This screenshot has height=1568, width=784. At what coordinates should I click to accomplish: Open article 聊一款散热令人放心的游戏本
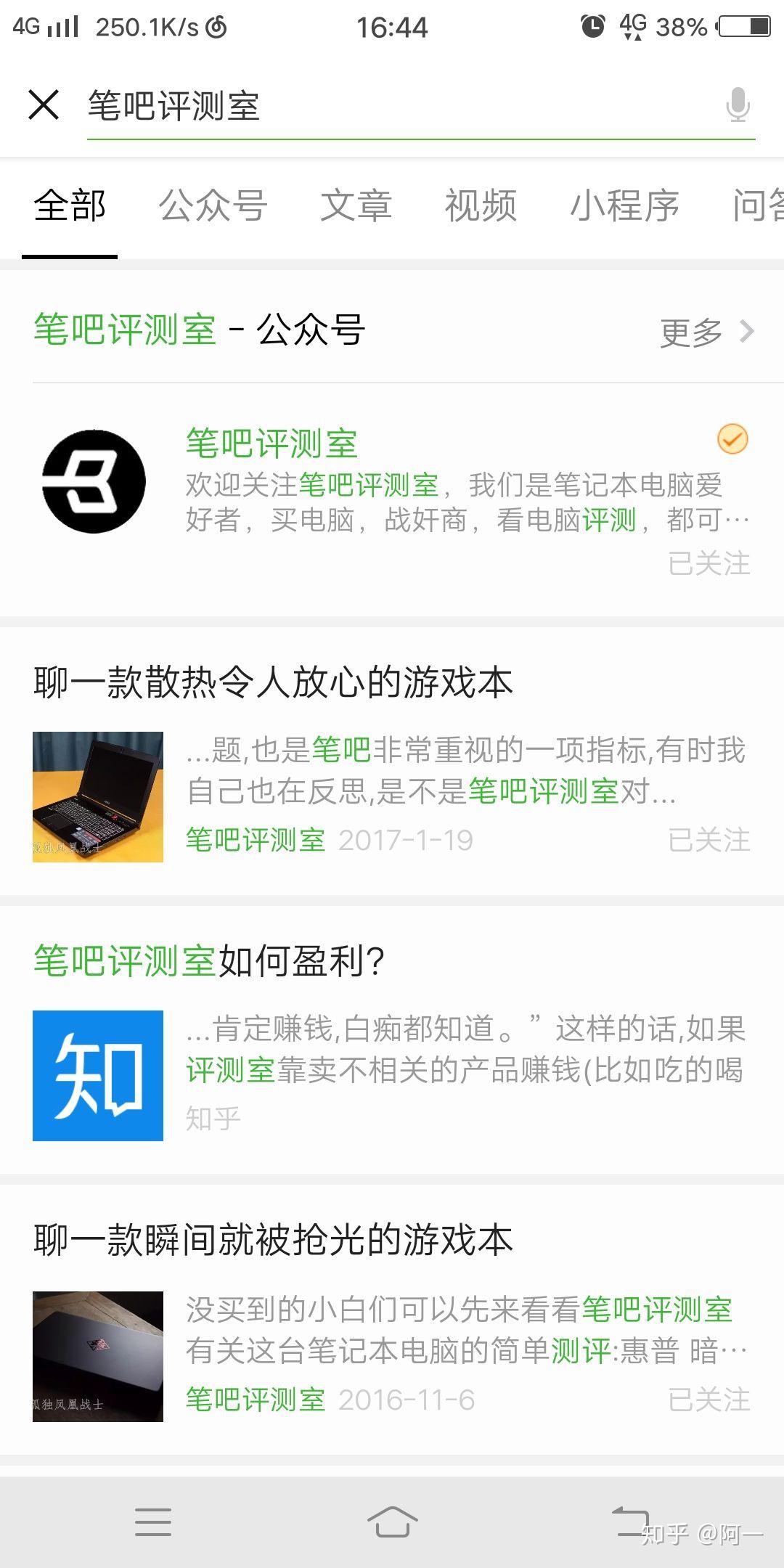392,761
